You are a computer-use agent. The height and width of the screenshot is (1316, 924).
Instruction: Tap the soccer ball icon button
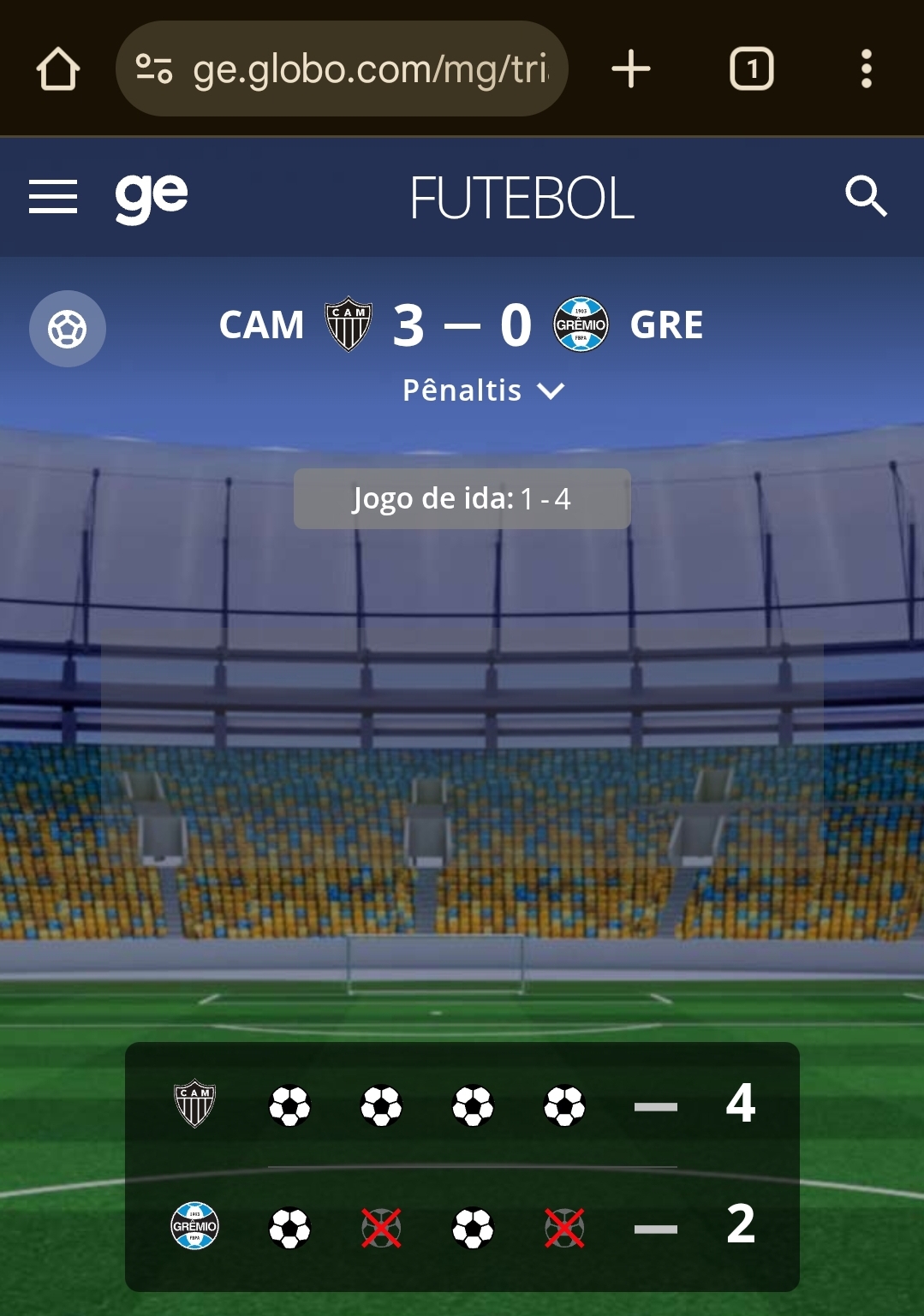pyautogui.click(x=68, y=329)
